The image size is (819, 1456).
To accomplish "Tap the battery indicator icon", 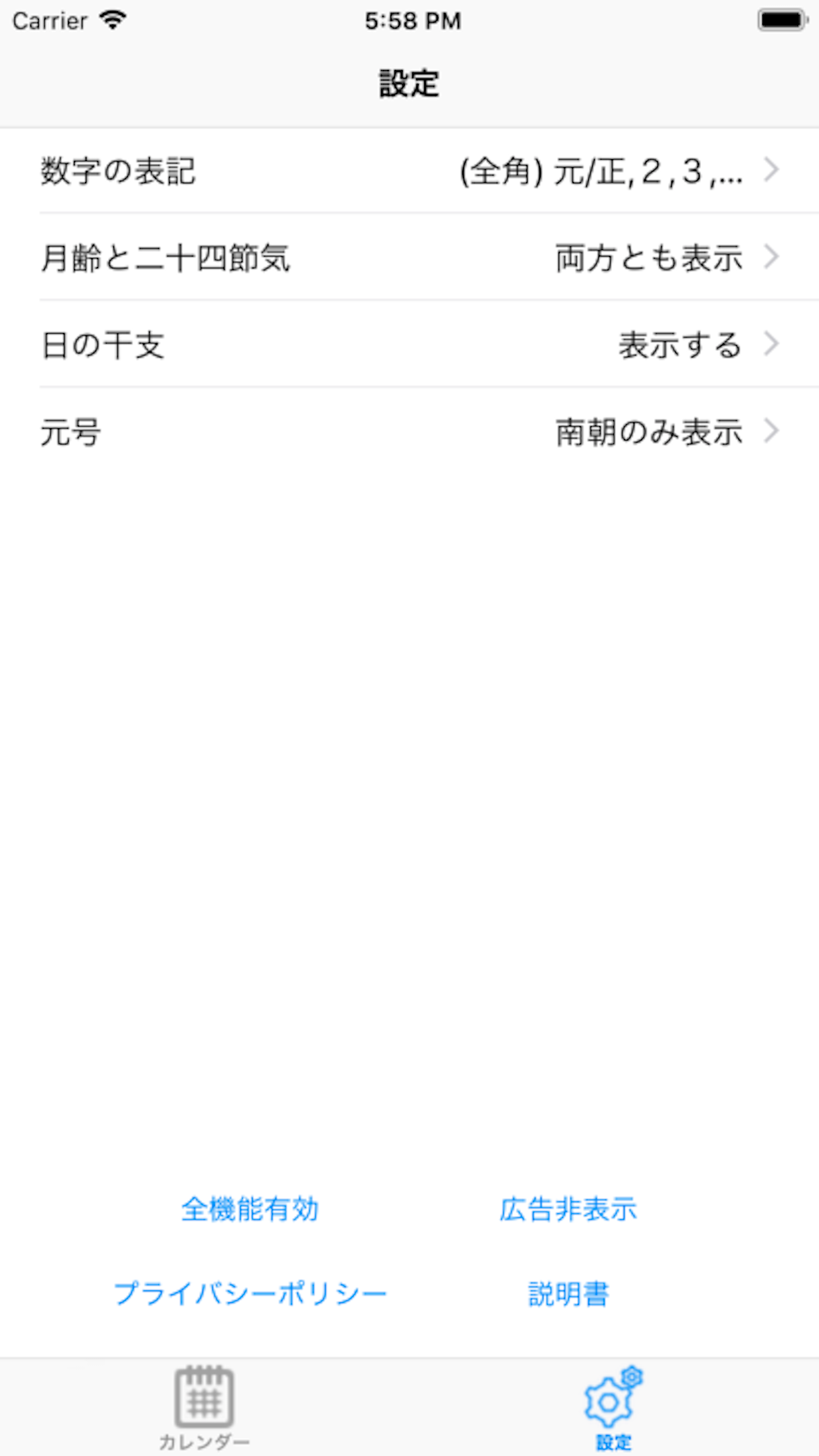I will tap(782, 20).
